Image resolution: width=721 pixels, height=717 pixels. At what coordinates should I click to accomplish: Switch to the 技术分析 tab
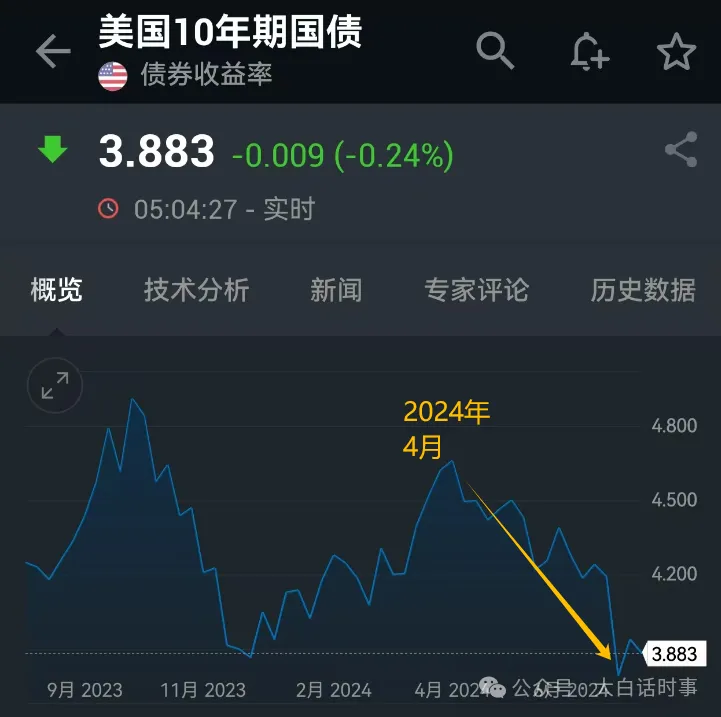196,290
